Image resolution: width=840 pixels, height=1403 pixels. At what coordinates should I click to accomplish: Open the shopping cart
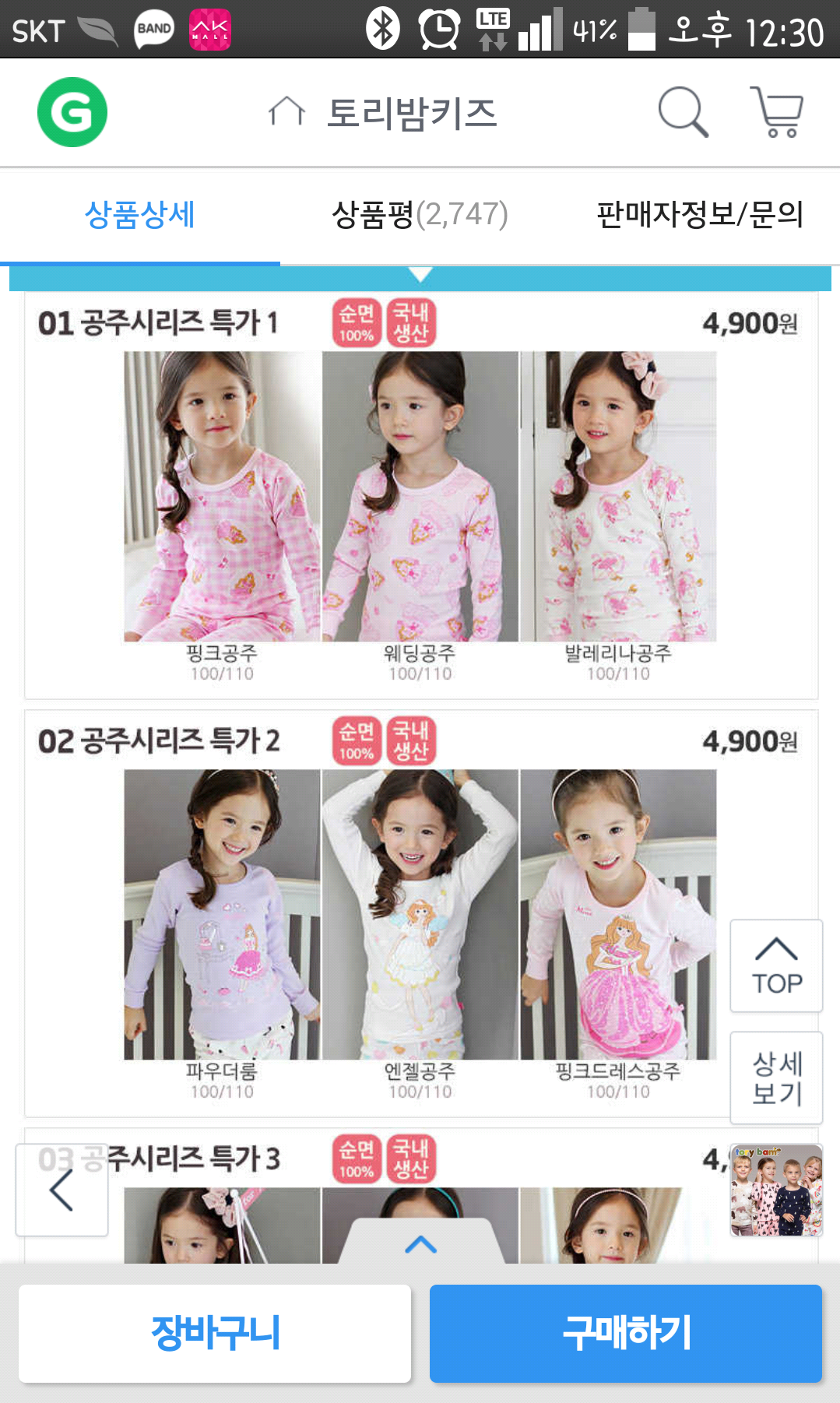777,113
